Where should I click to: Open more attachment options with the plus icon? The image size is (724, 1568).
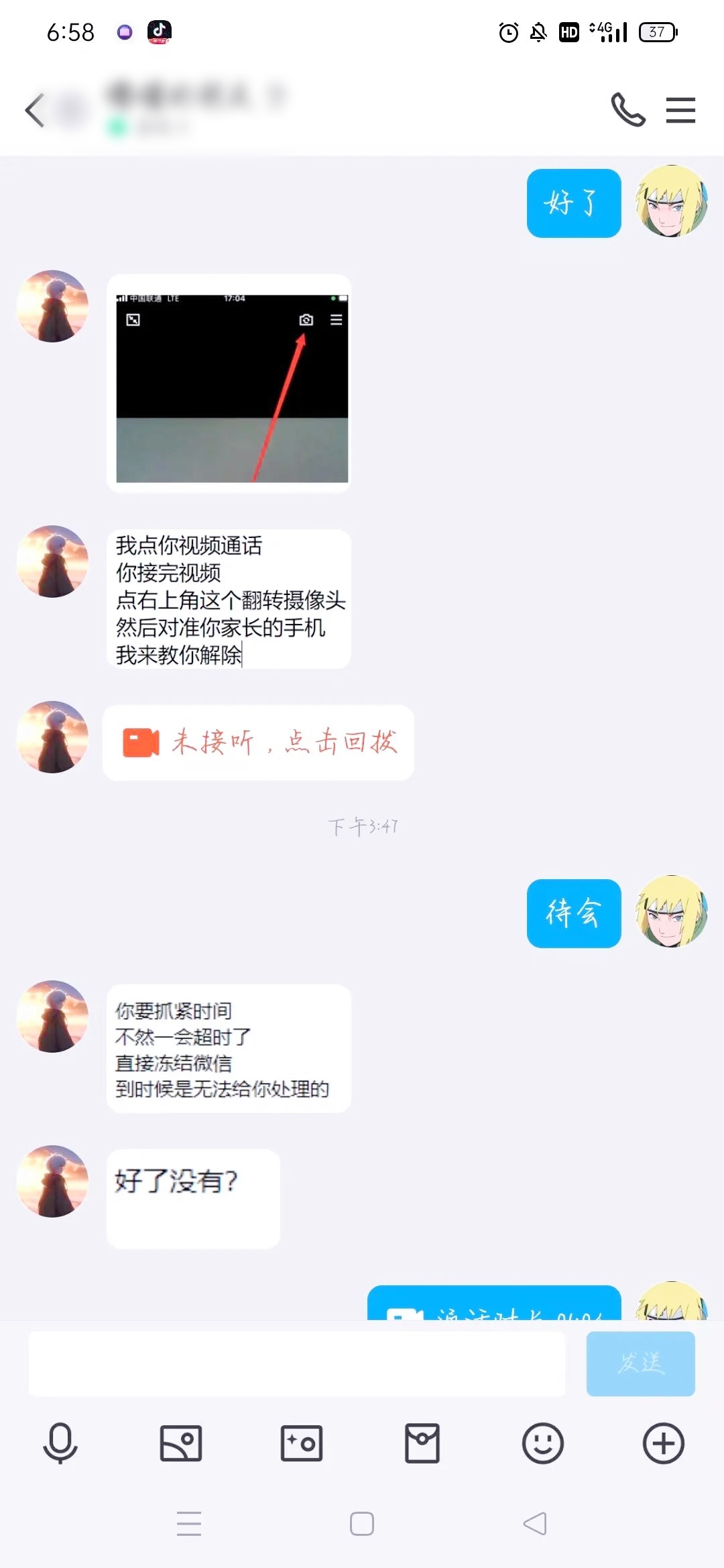(x=663, y=1443)
